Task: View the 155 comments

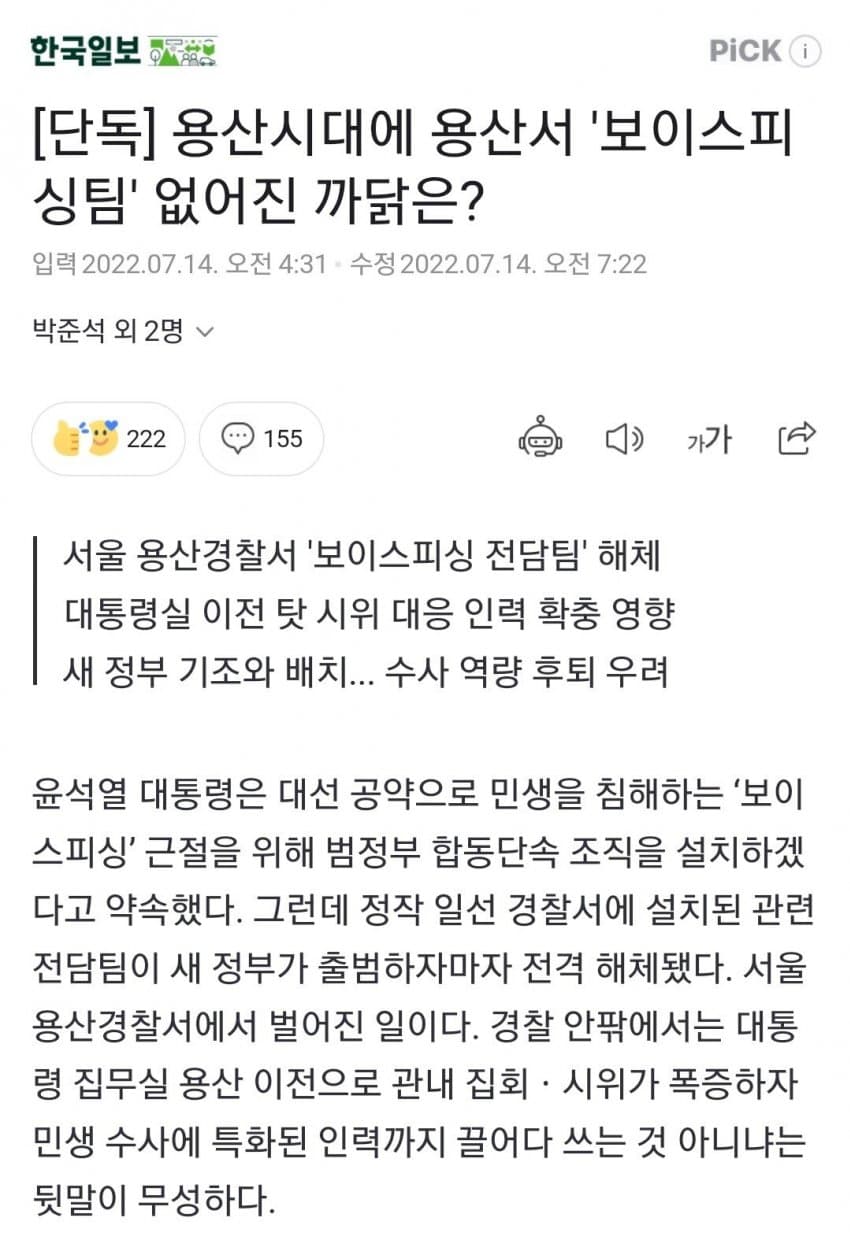Action: pos(261,438)
